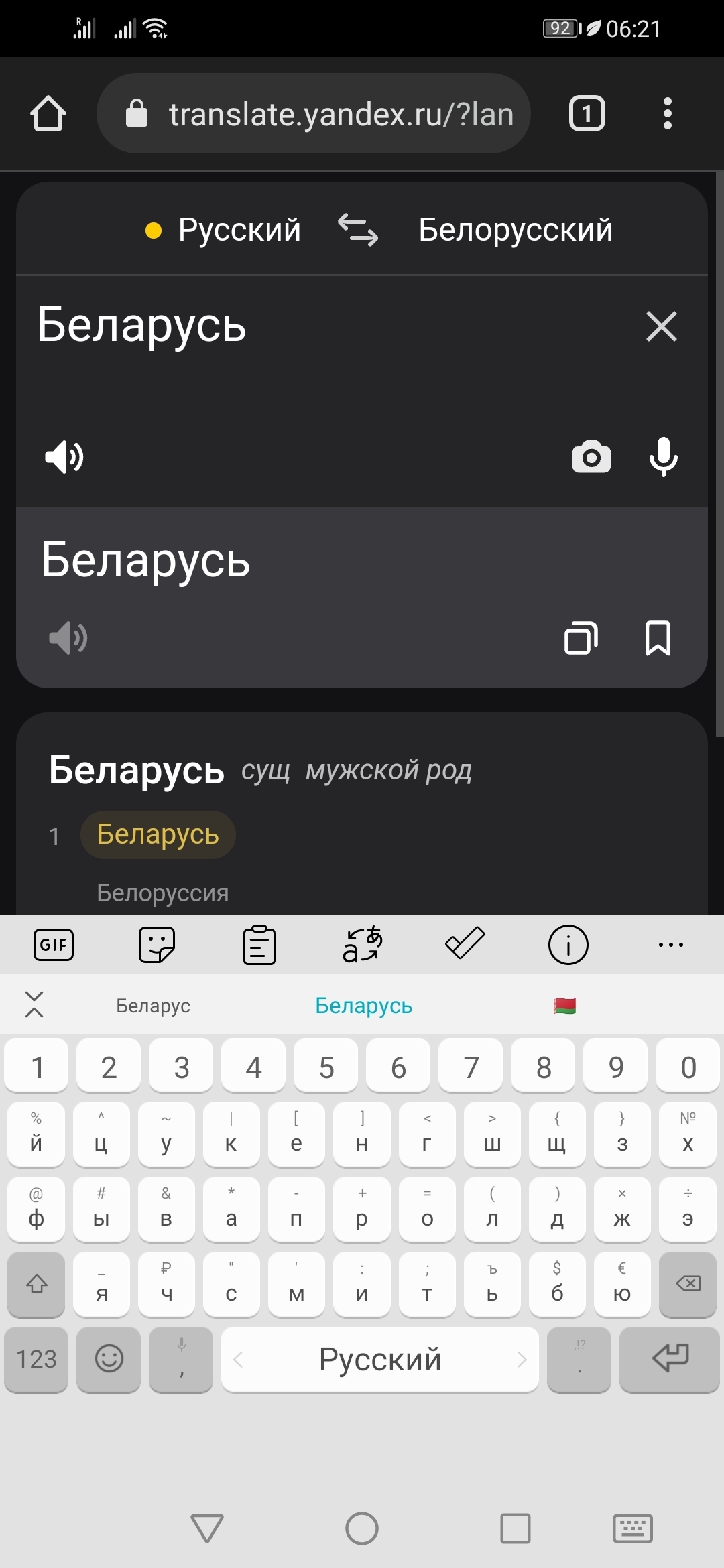Pick the Беларус keyboard suggestion
The width and height of the screenshot is (724, 1568).
(x=153, y=1006)
